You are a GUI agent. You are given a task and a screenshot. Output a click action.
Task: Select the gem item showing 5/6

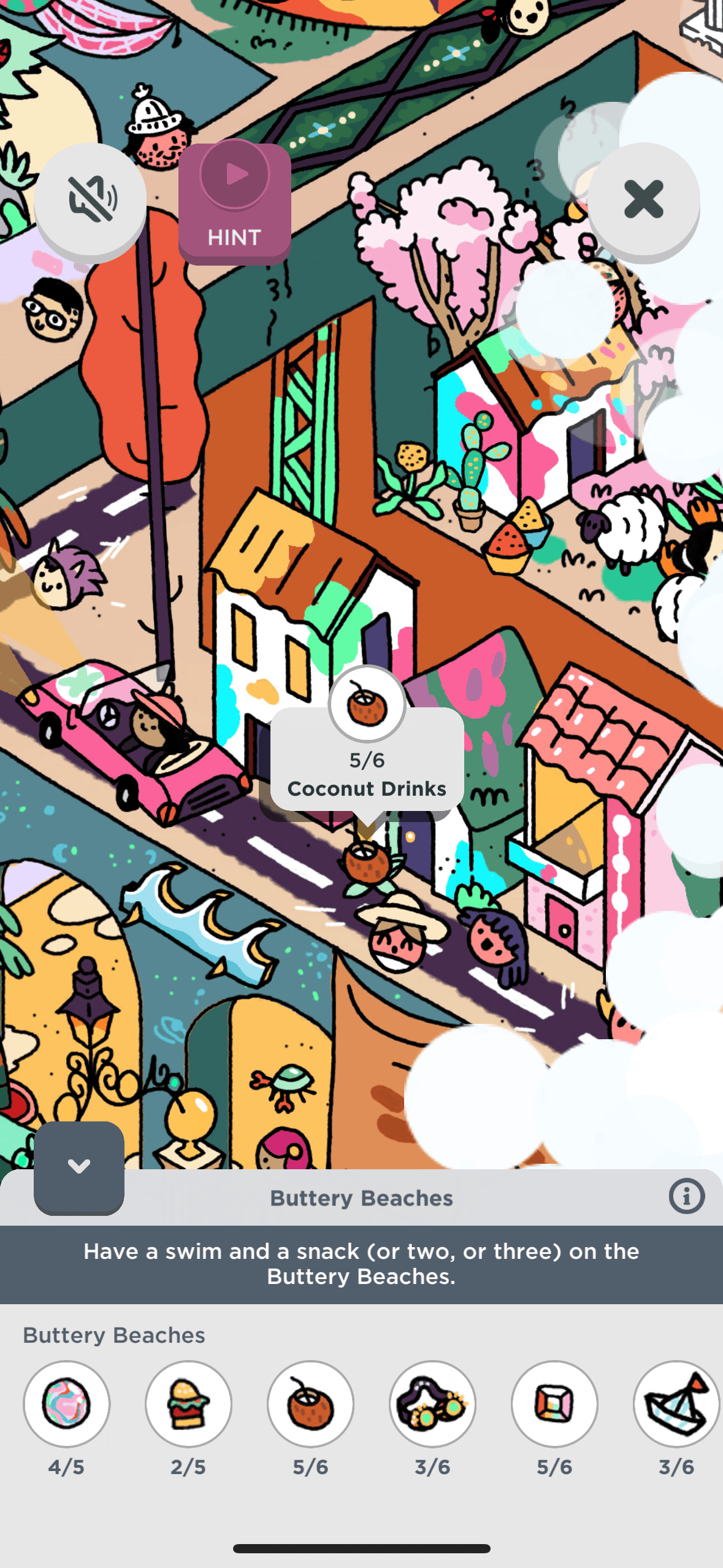554,1404
